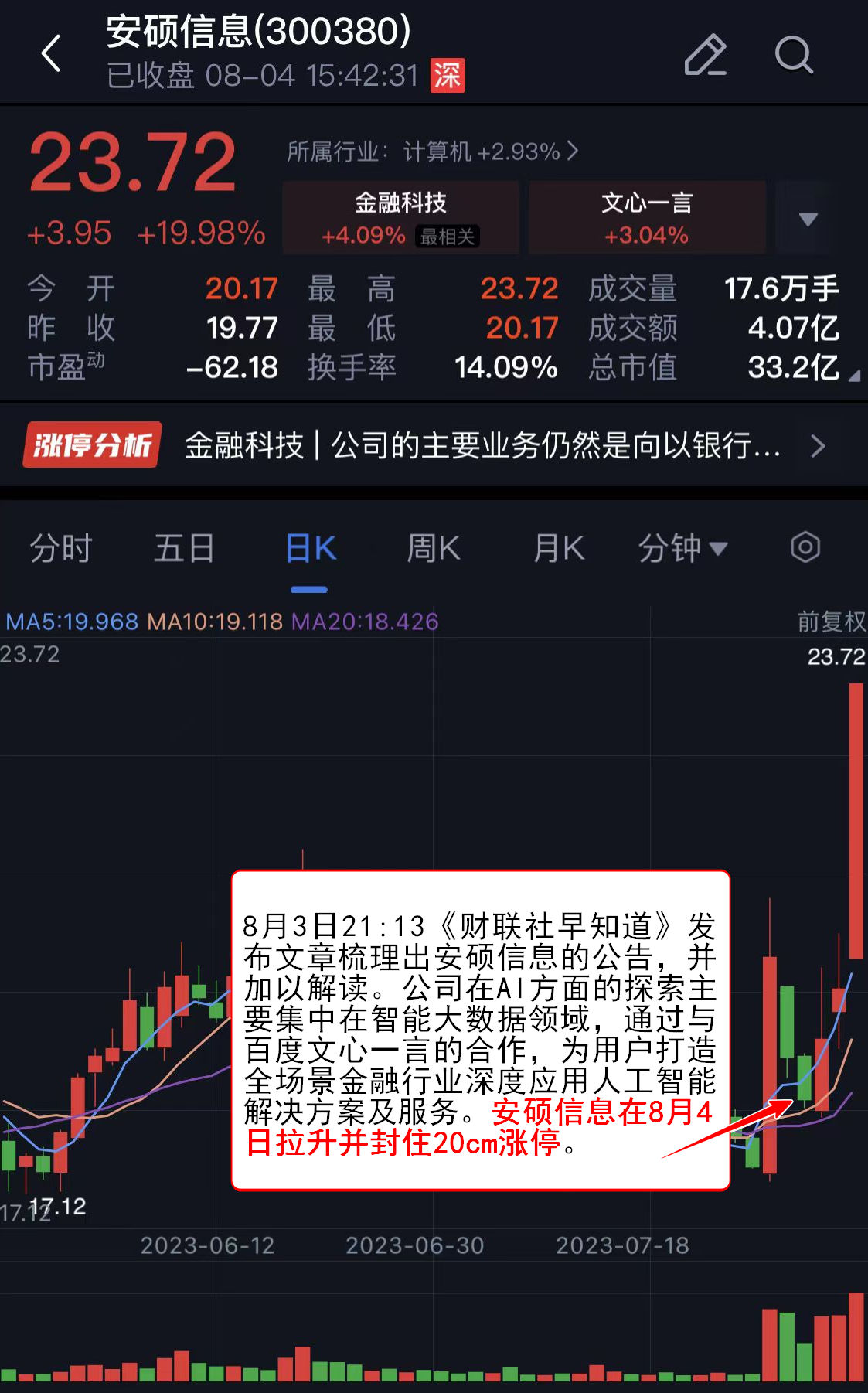Viewport: 868px width, 1393px height.
Task: Open the chart settings icon
Action: point(805,548)
